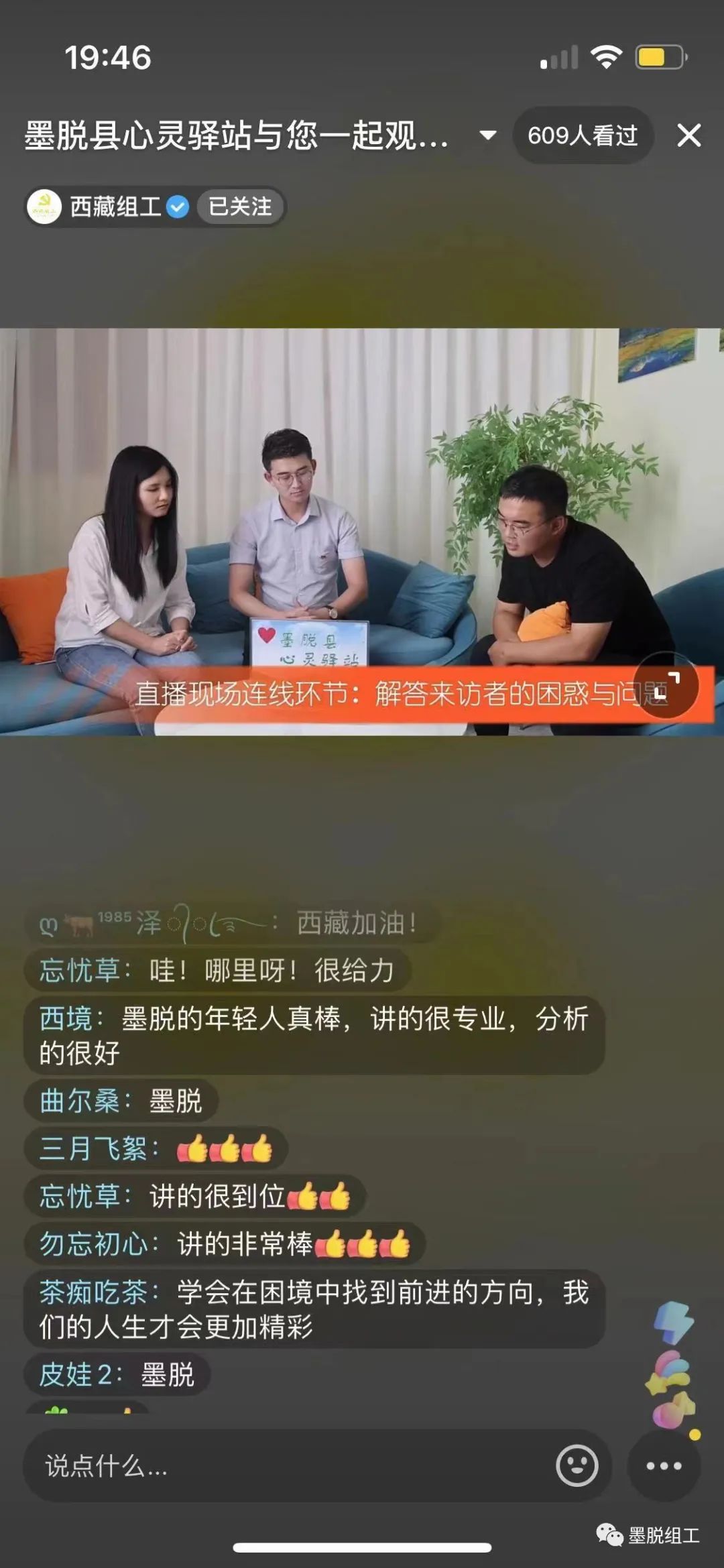Close the live stream with the X button
This screenshot has width=724, height=1568.
[688, 135]
